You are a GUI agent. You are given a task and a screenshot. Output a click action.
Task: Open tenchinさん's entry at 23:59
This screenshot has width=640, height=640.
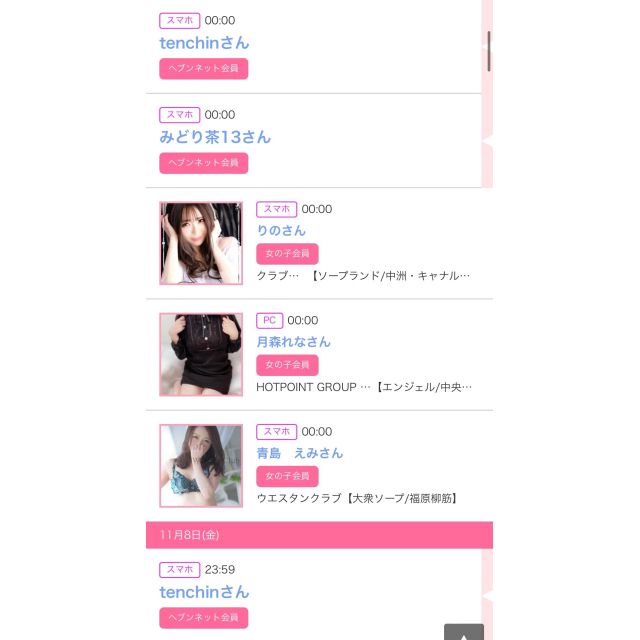(x=204, y=592)
